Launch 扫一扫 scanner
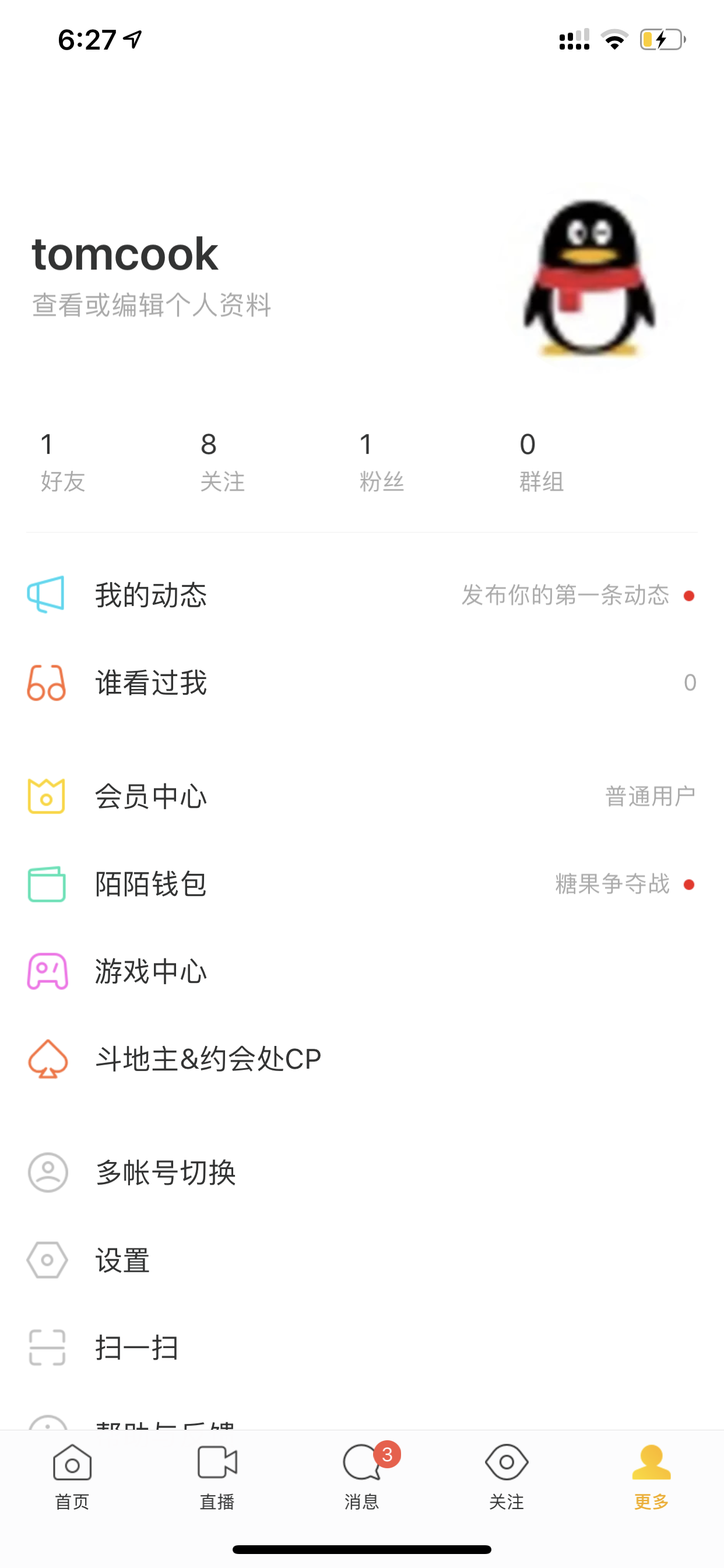Image resolution: width=724 pixels, height=1568 pixels. (362, 1347)
